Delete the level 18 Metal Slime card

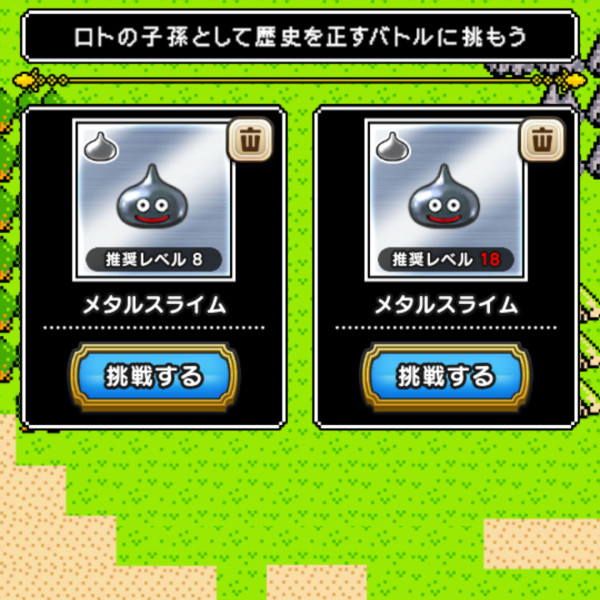542,139
